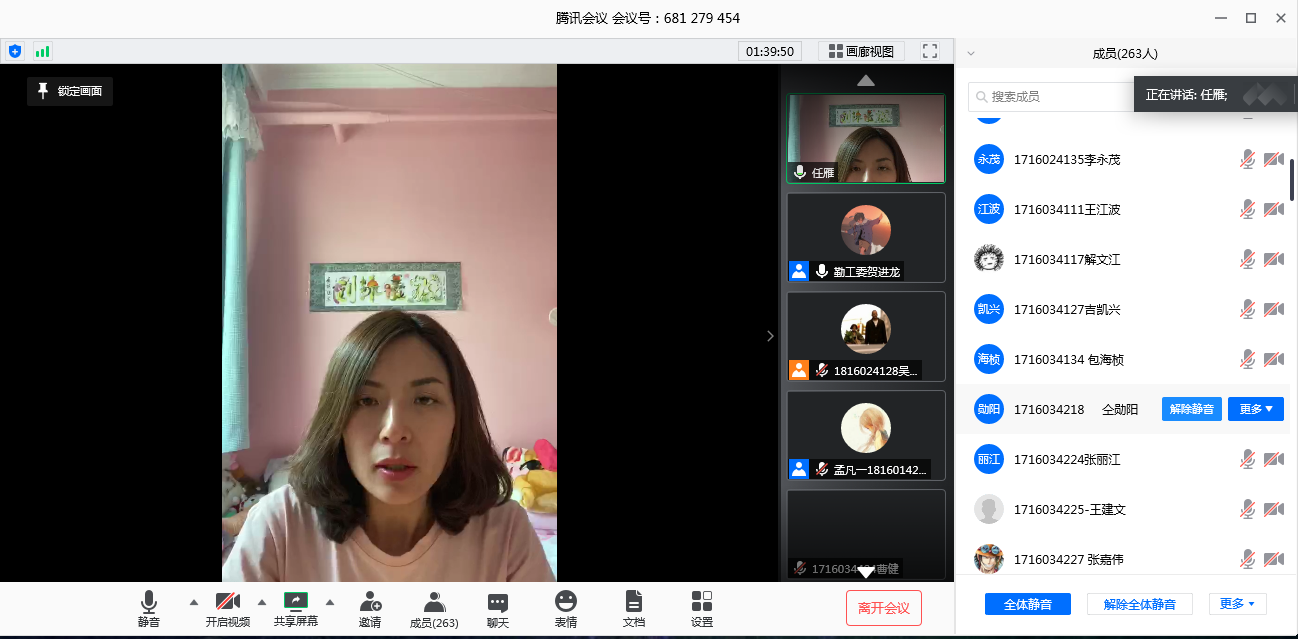This screenshot has width=1298, height=639.
Task: Pin the video with 锁定画面
Action: click(70, 91)
